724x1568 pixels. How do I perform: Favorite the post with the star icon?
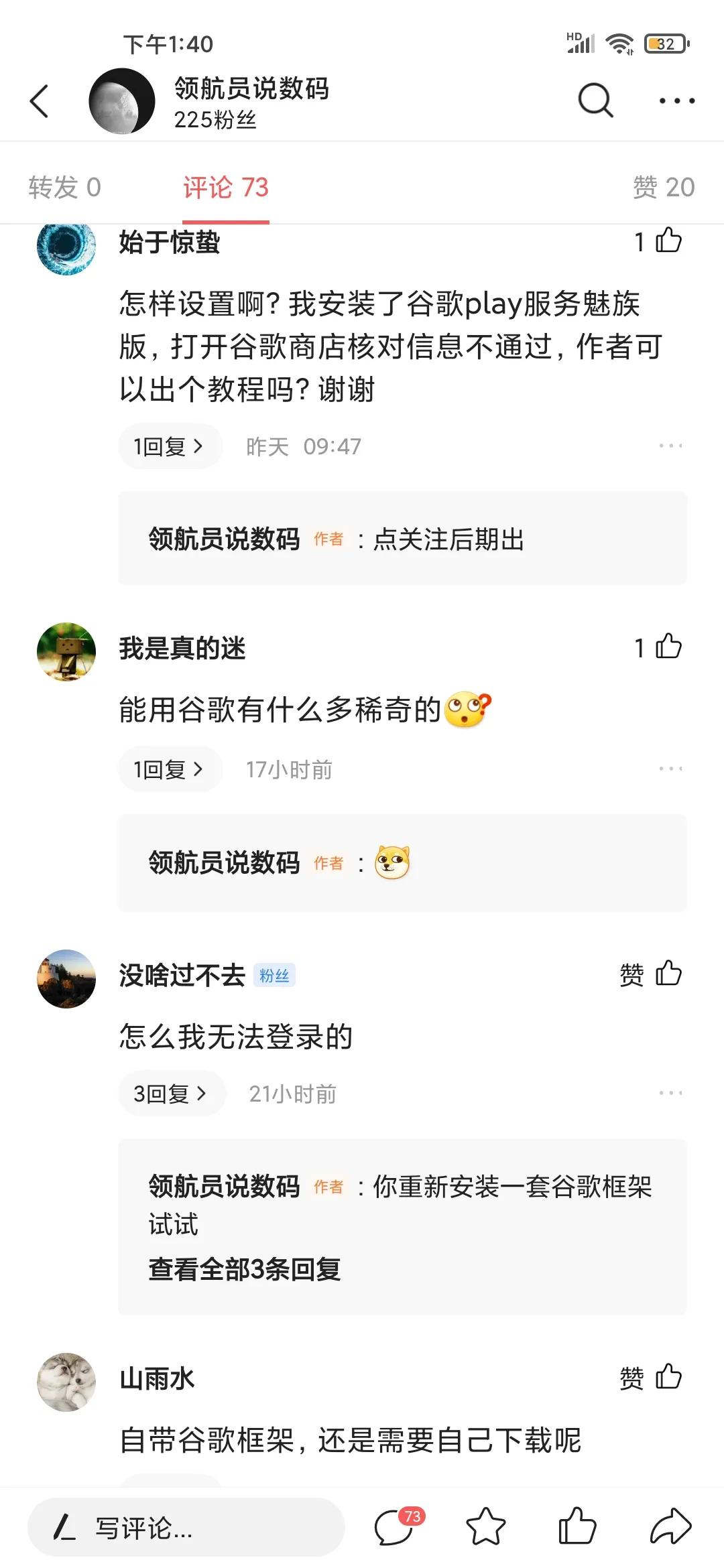click(x=485, y=1527)
